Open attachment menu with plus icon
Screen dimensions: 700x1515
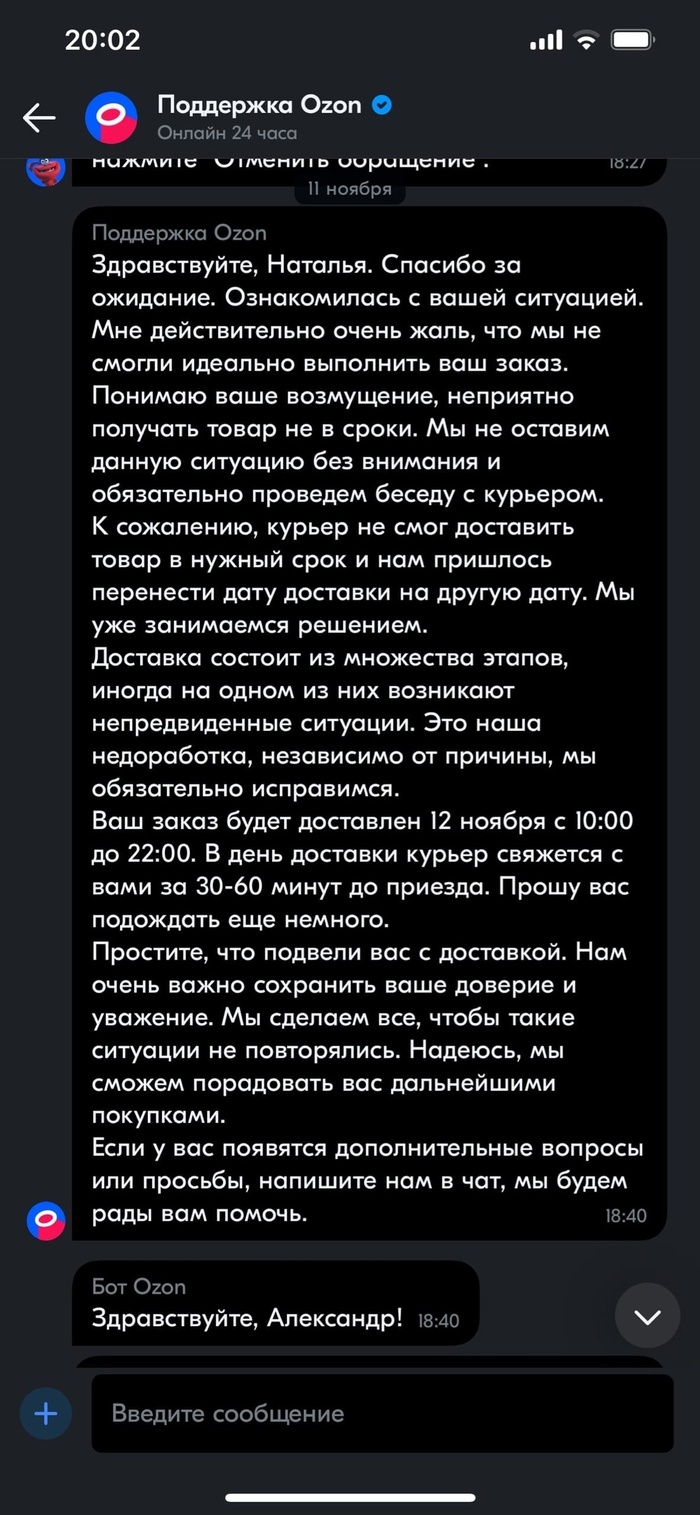[46, 1413]
